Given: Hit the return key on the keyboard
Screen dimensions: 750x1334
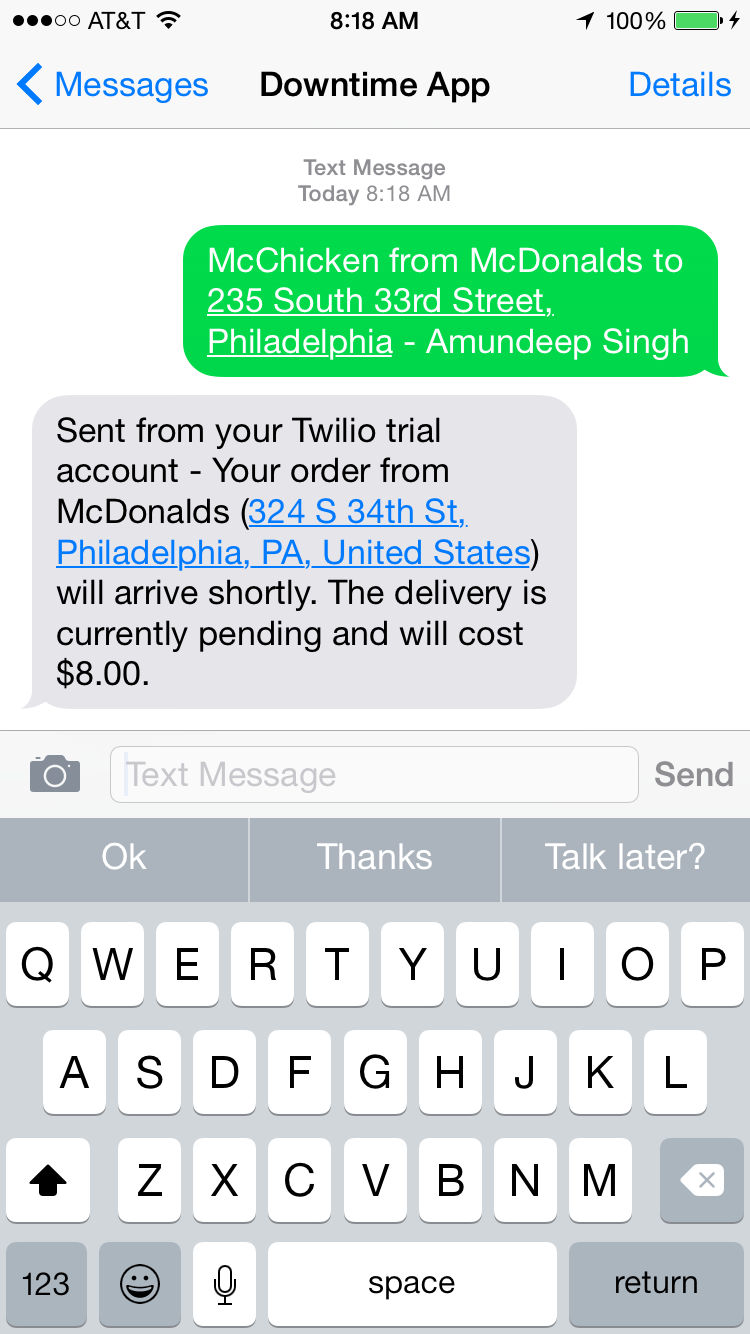Looking at the screenshot, I should 656,1284.
